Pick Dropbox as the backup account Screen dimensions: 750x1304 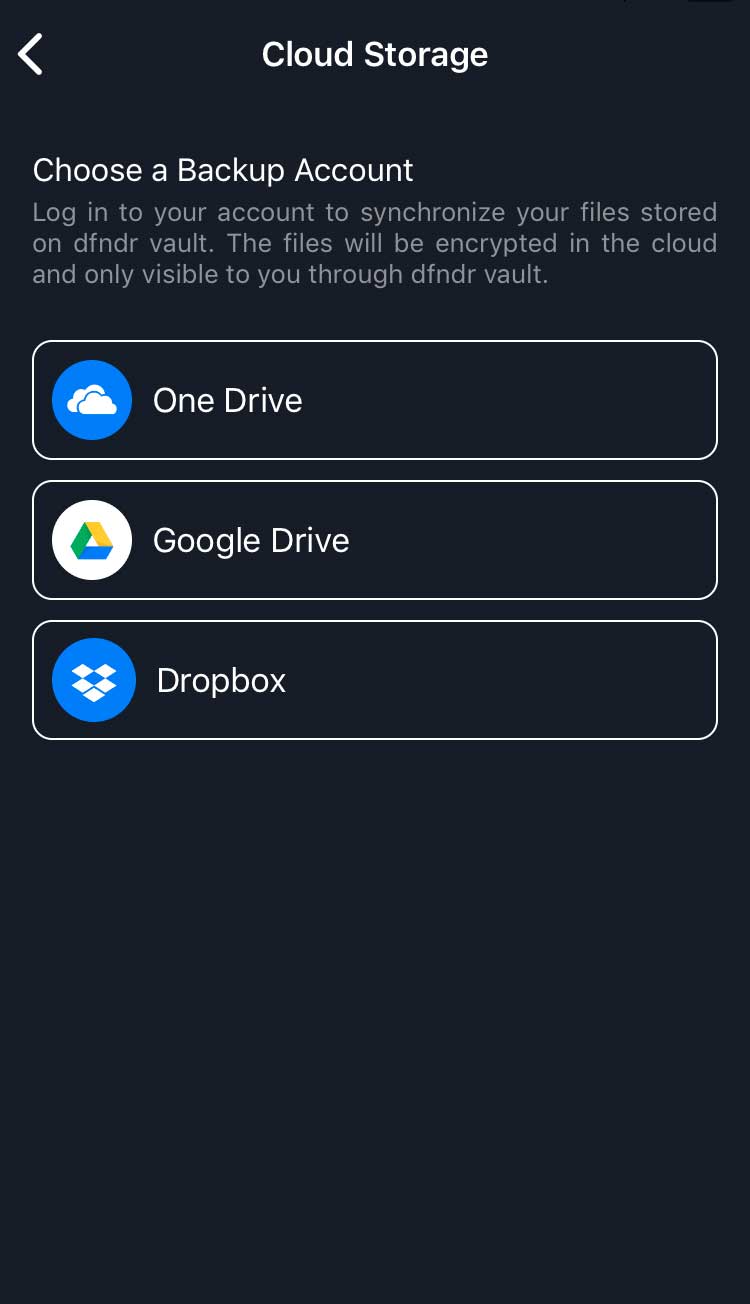click(x=374, y=680)
